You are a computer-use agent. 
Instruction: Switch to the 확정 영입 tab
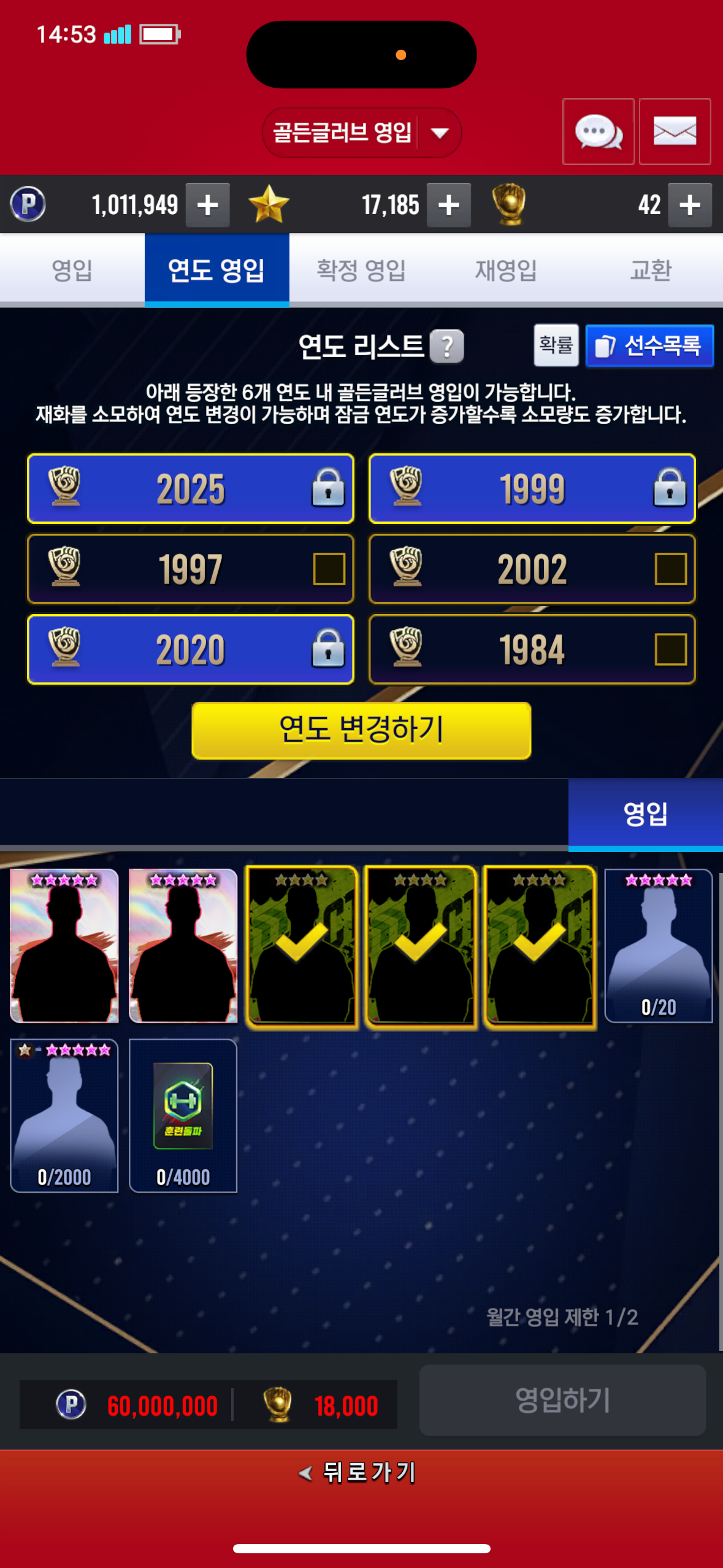(x=361, y=271)
